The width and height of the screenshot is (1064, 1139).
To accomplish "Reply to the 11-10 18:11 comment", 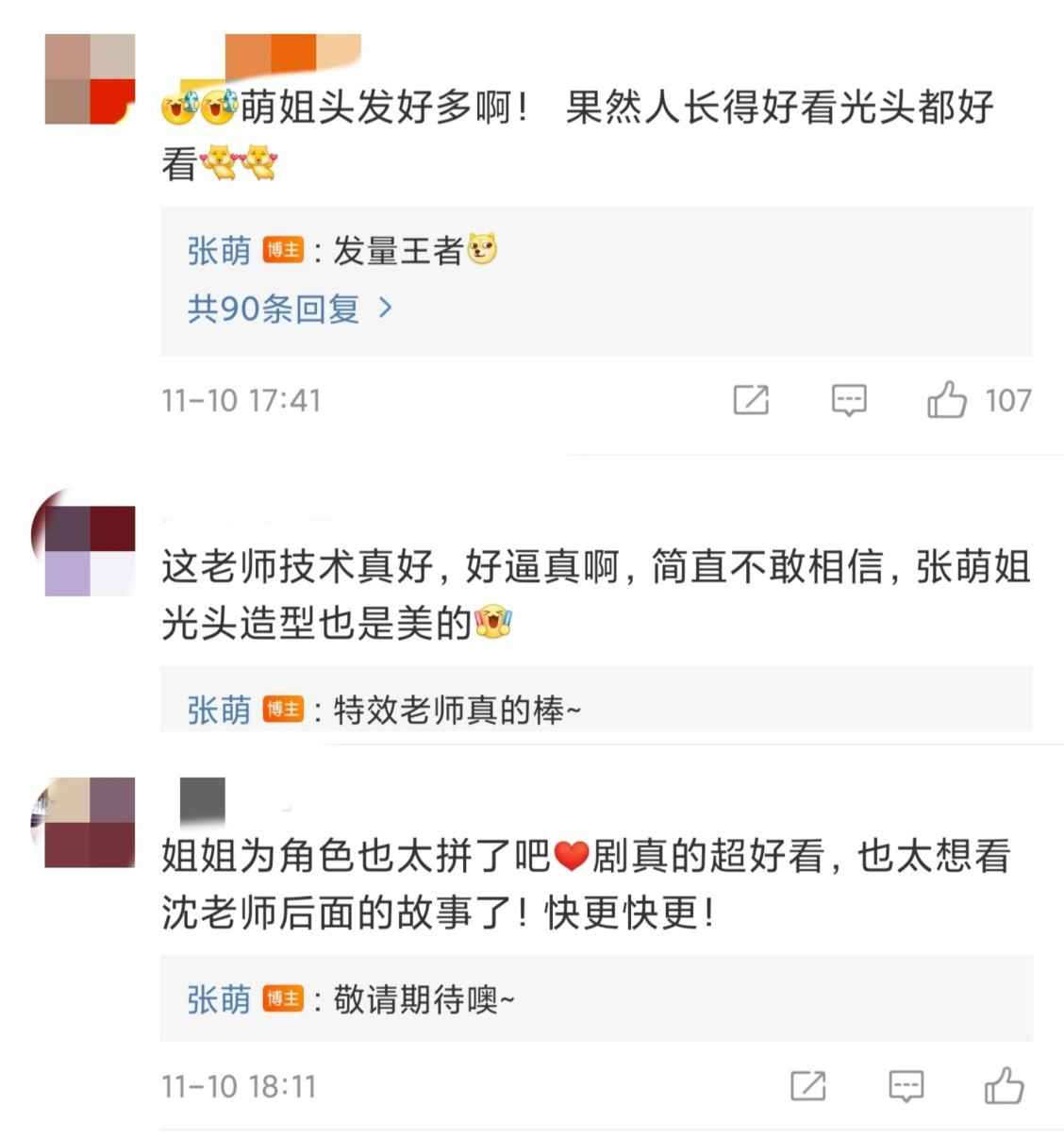I will (x=906, y=1086).
